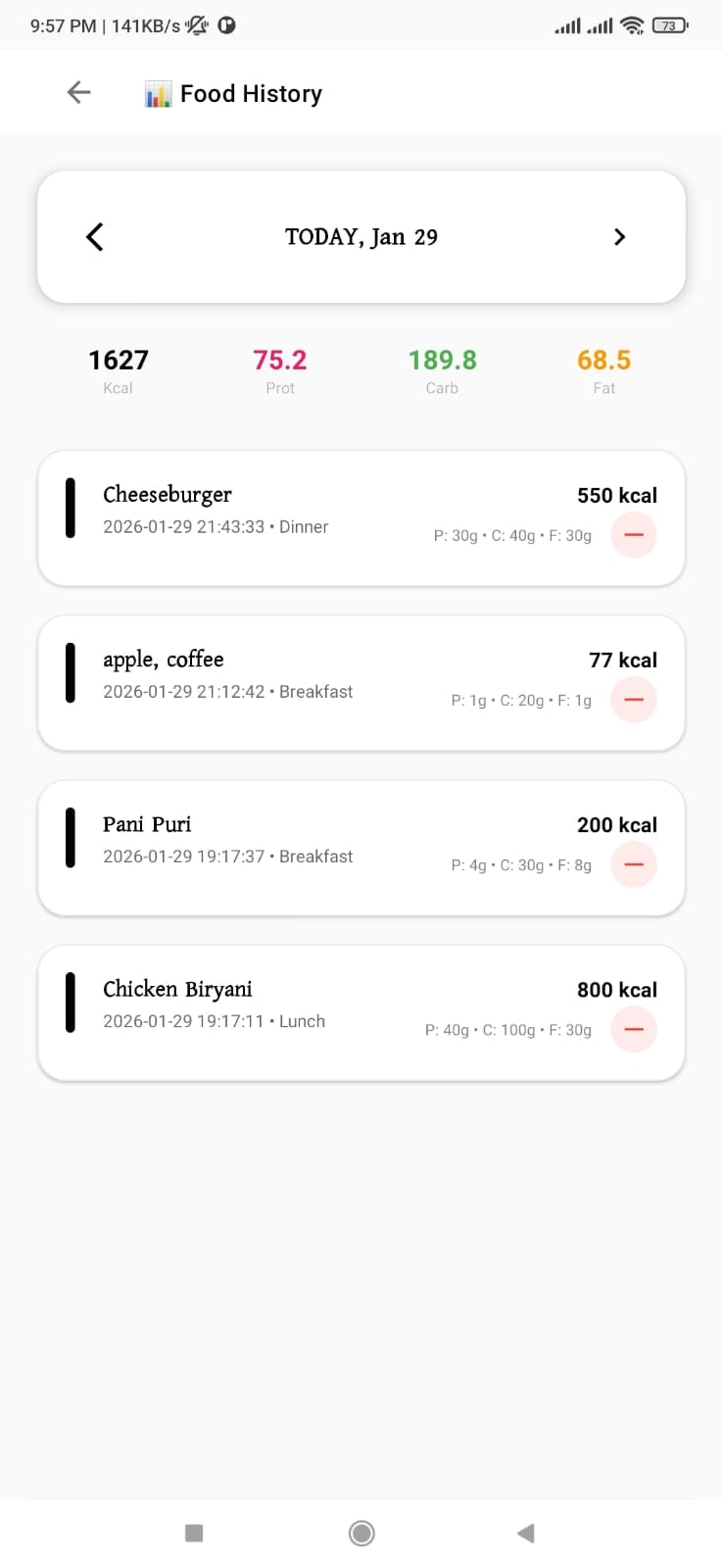
Task: Tap the bar chart icon beside Food History title
Action: coord(158,93)
